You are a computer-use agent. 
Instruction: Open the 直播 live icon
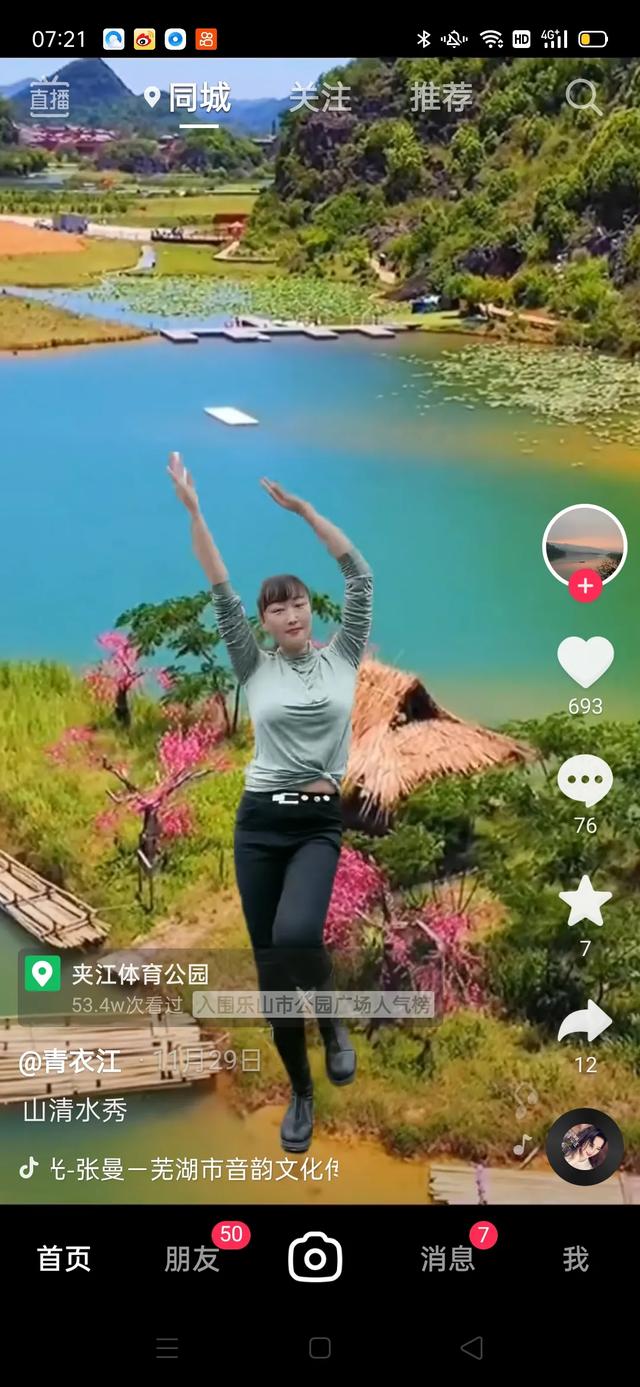point(48,97)
